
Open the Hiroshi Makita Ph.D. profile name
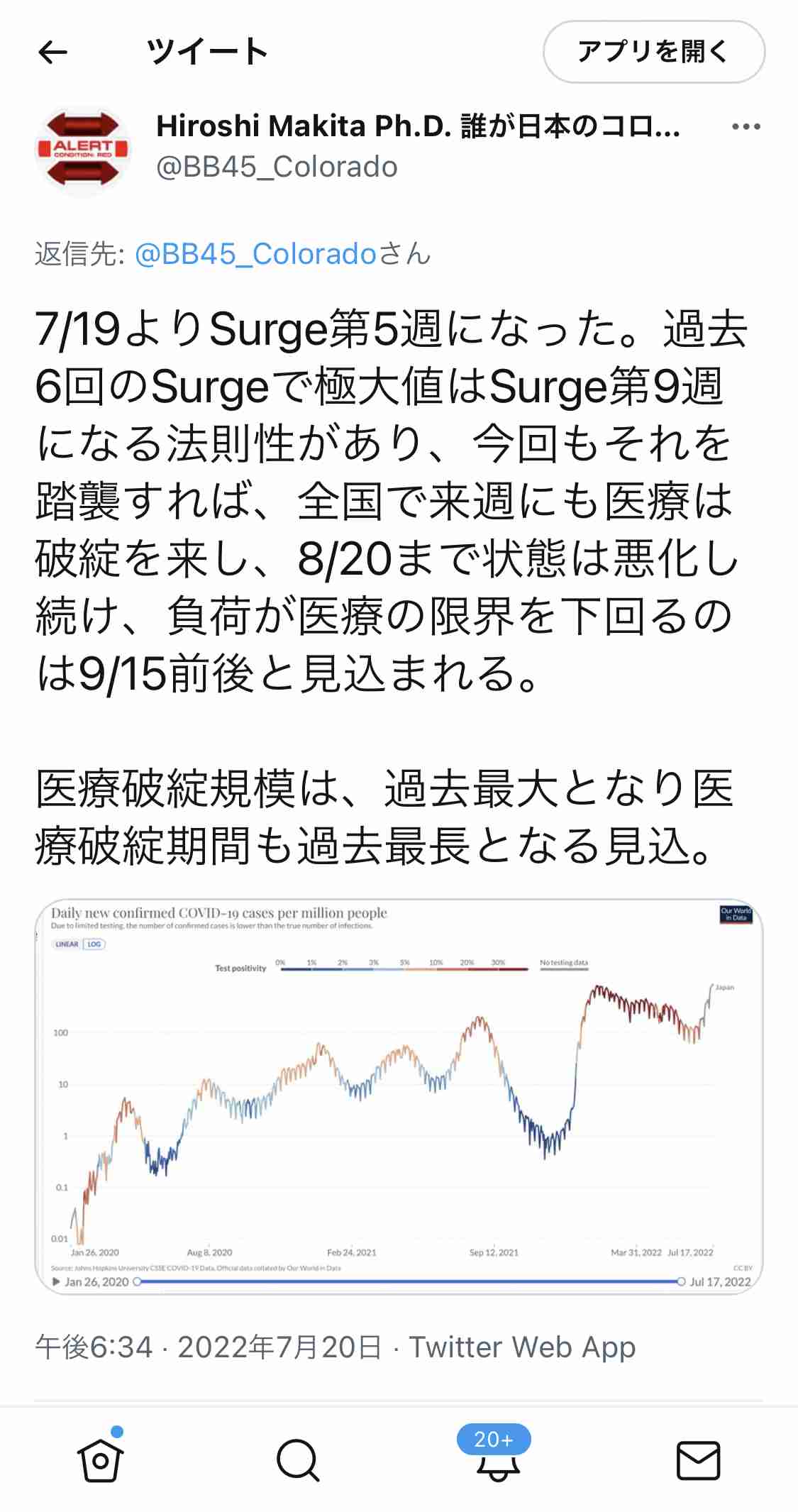(417, 126)
